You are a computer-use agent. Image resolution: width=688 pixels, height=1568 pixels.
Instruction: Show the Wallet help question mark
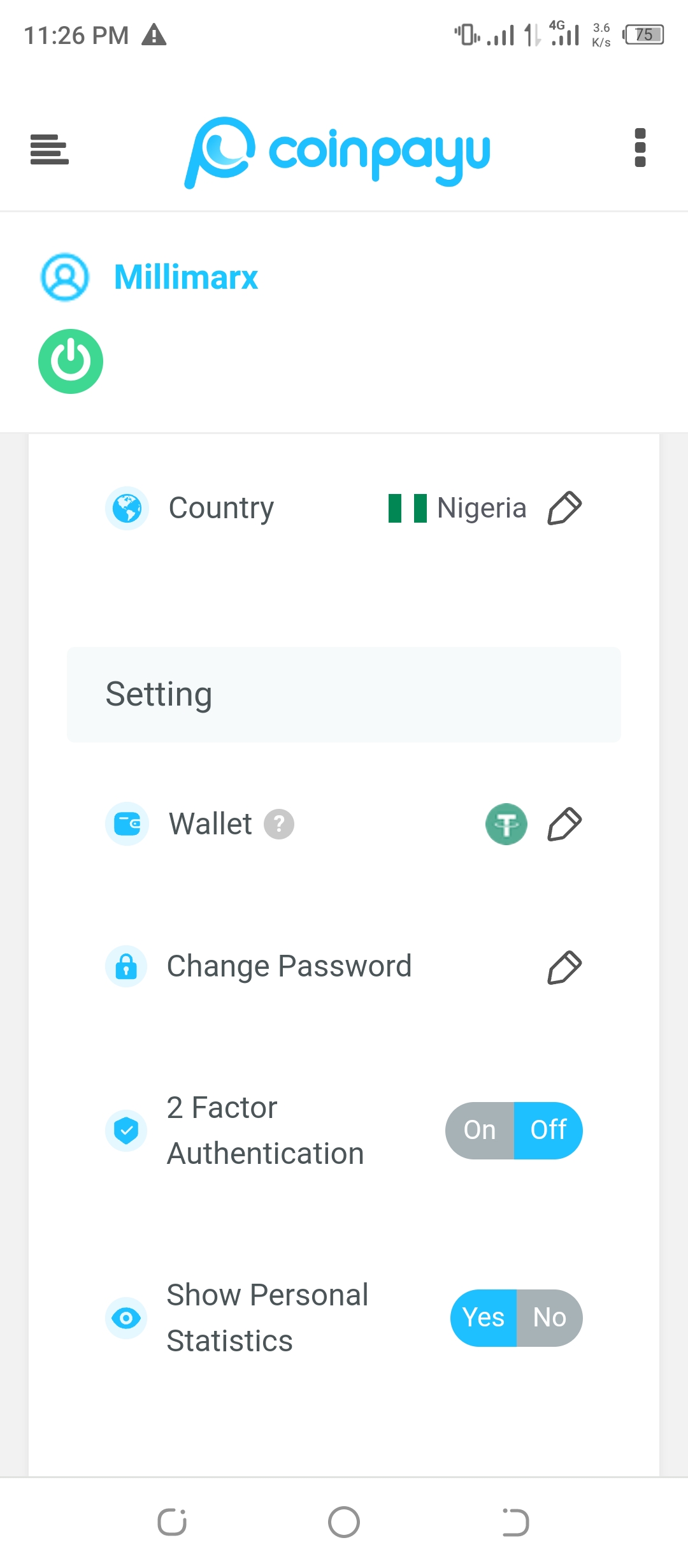click(279, 824)
